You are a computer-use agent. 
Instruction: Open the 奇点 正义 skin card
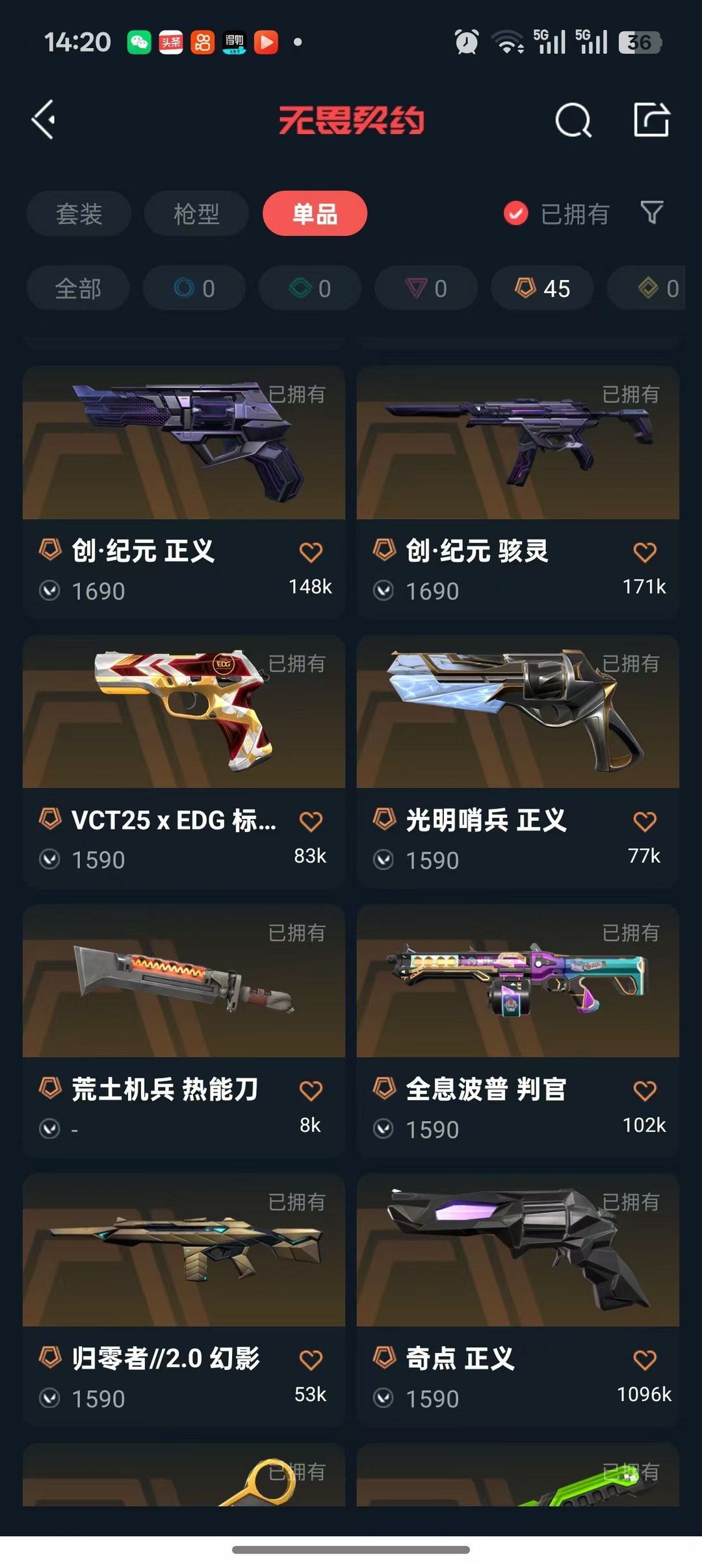[x=518, y=1300]
